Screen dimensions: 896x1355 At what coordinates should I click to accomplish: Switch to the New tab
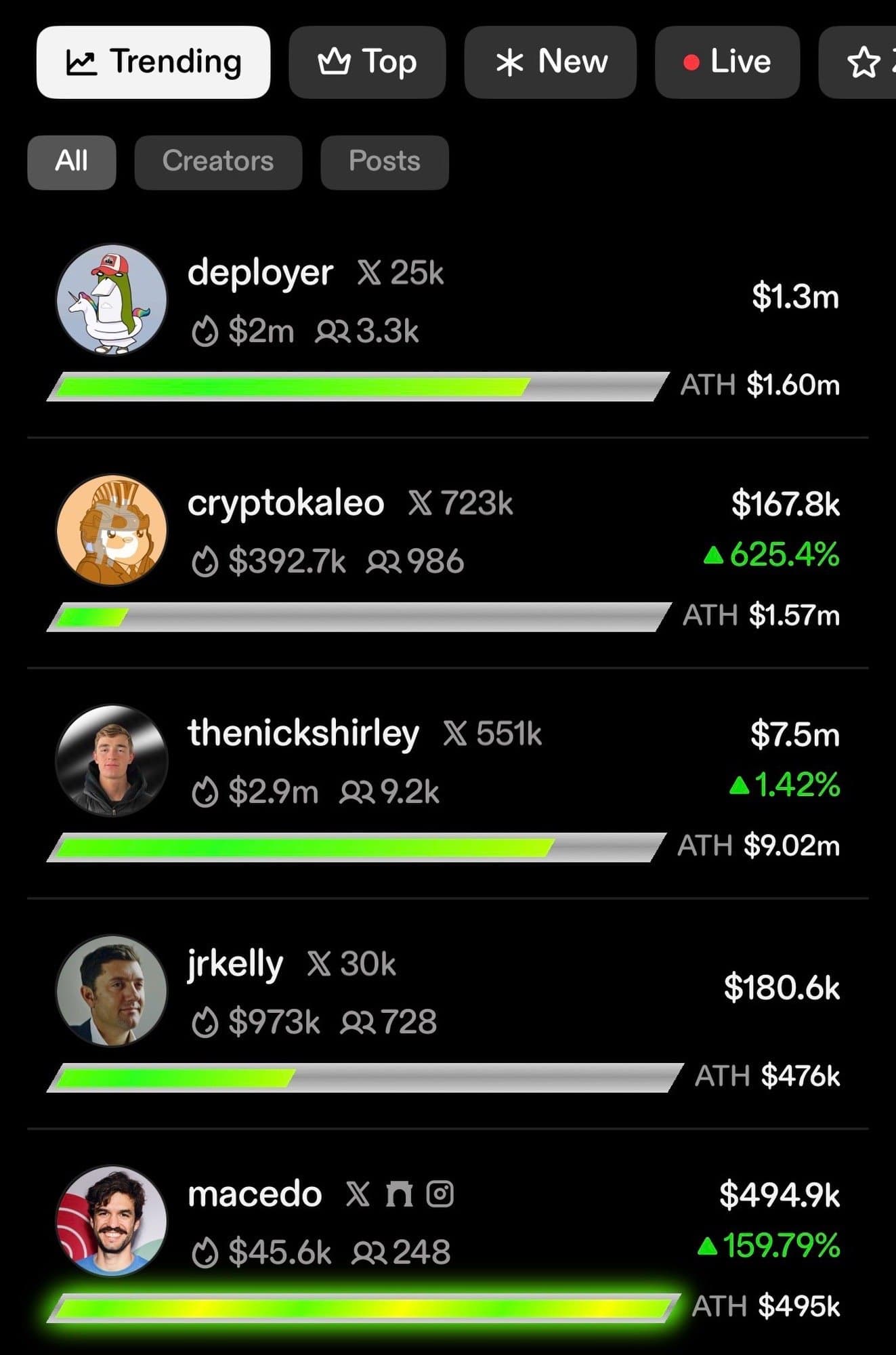(x=550, y=62)
